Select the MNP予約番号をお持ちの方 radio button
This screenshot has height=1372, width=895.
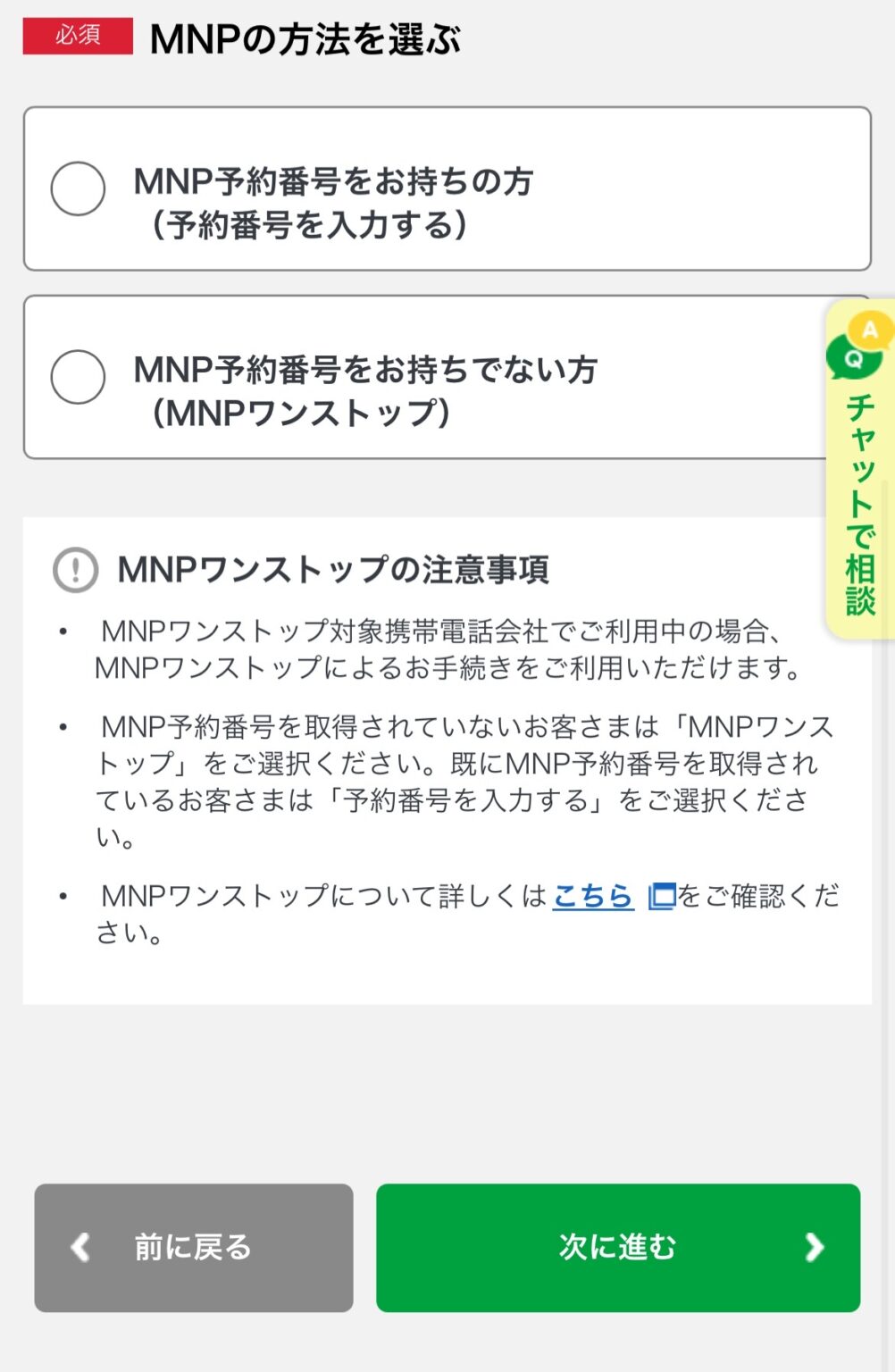(77, 188)
